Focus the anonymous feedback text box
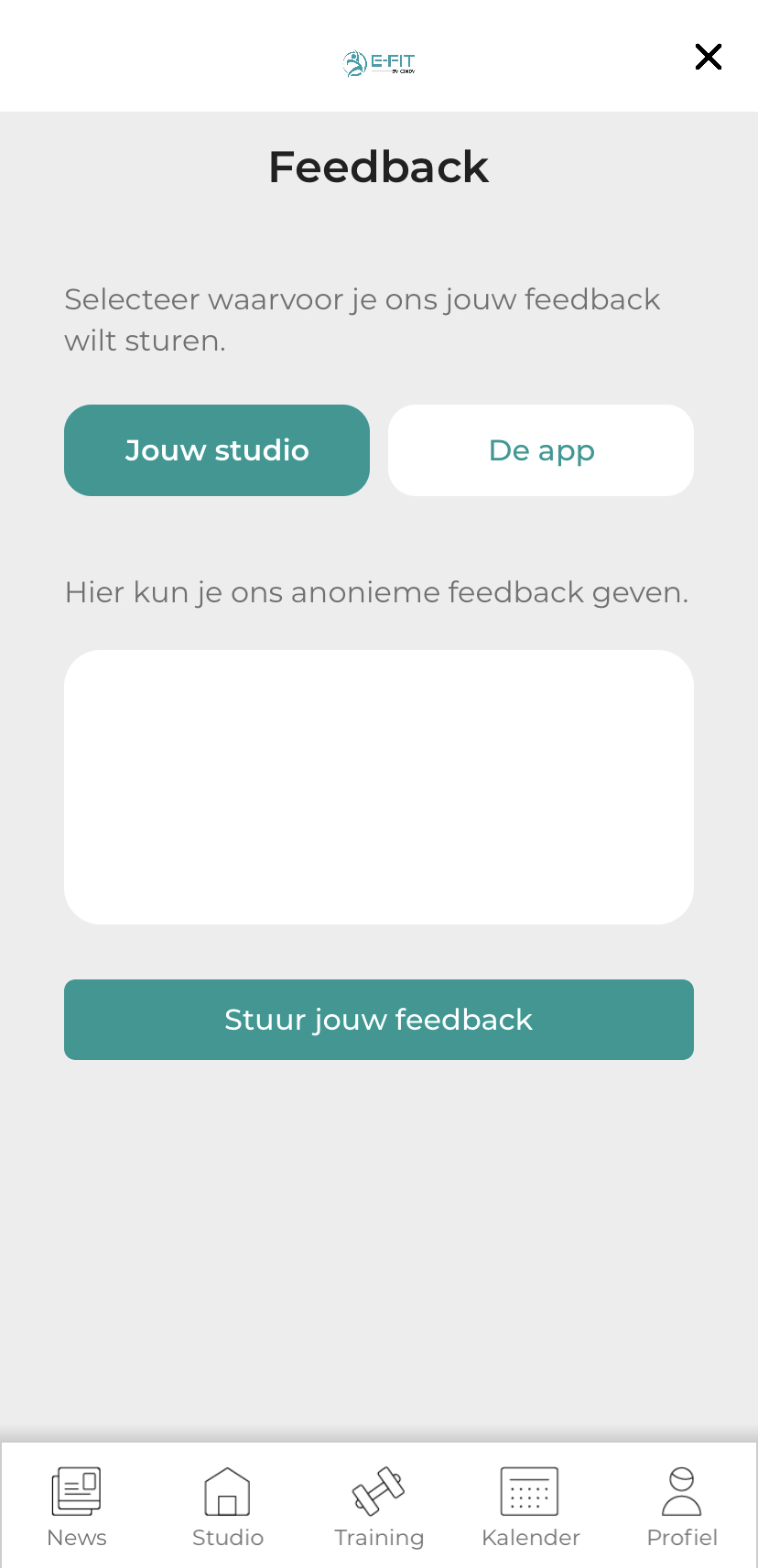758x1568 pixels. coord(379,787)
